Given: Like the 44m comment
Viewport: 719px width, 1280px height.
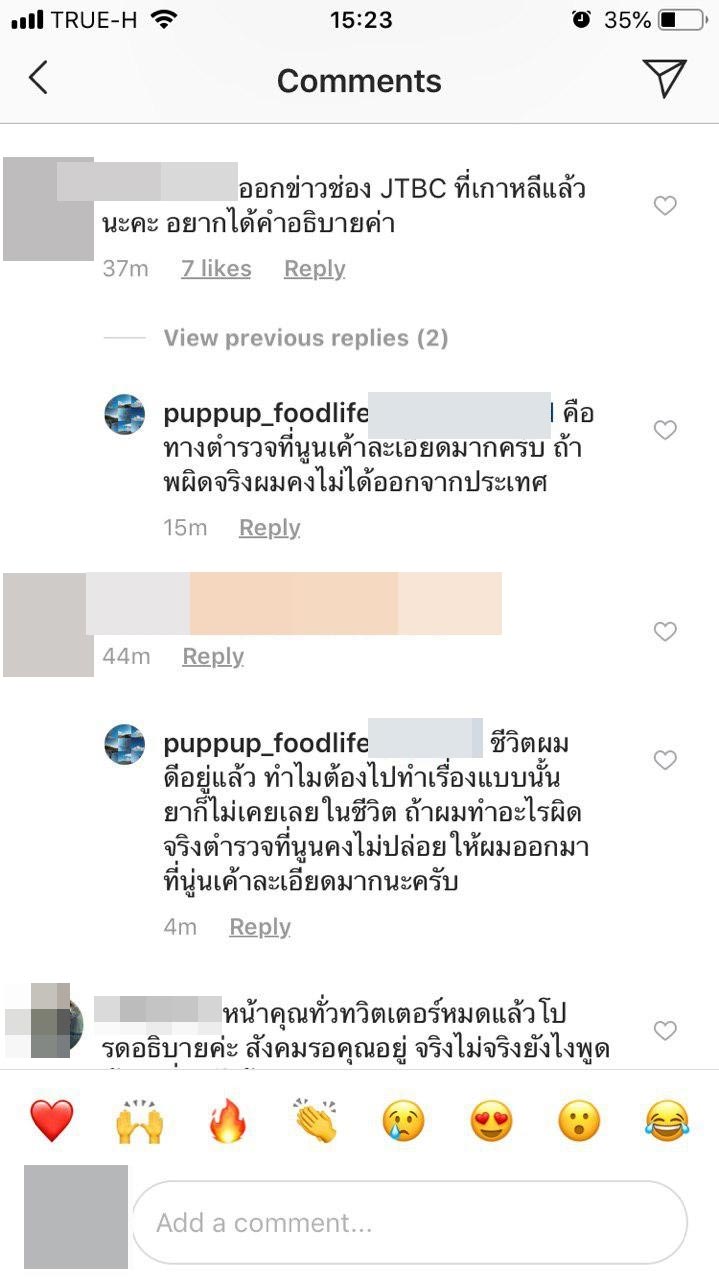Looking at the screenshot, I should tap(665, 631).
